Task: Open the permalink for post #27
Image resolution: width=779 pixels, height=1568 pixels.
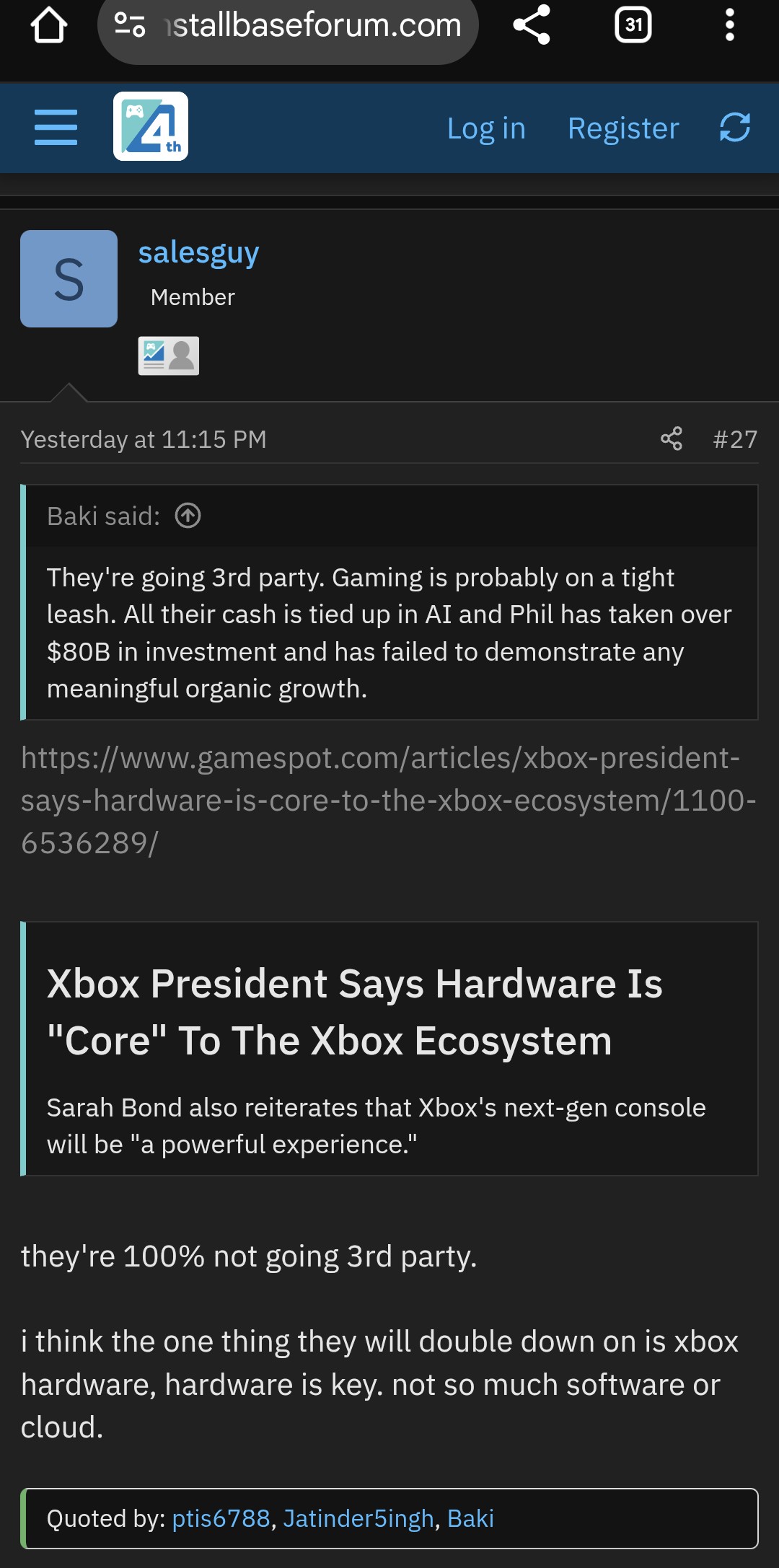Action: pos(735,439)
